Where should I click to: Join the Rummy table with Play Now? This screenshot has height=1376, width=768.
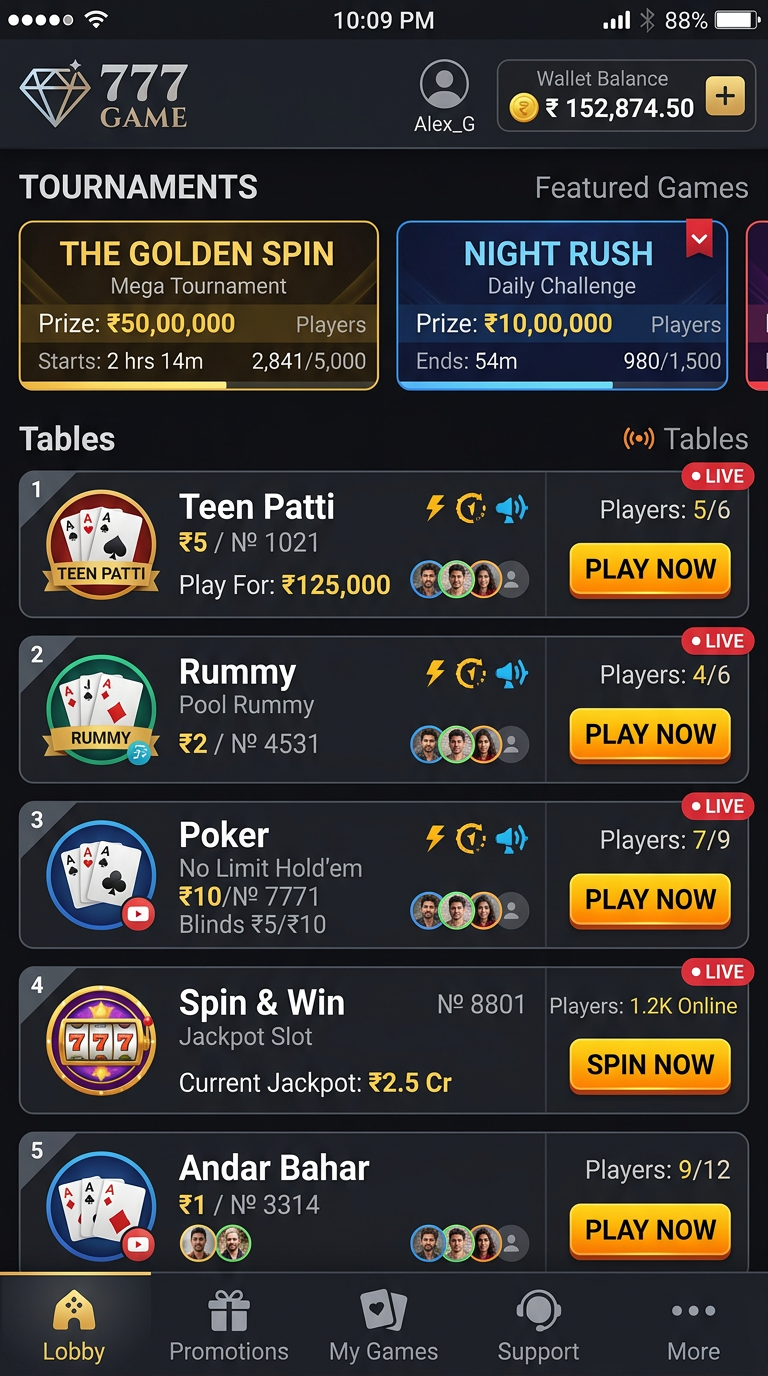point(650,735)
